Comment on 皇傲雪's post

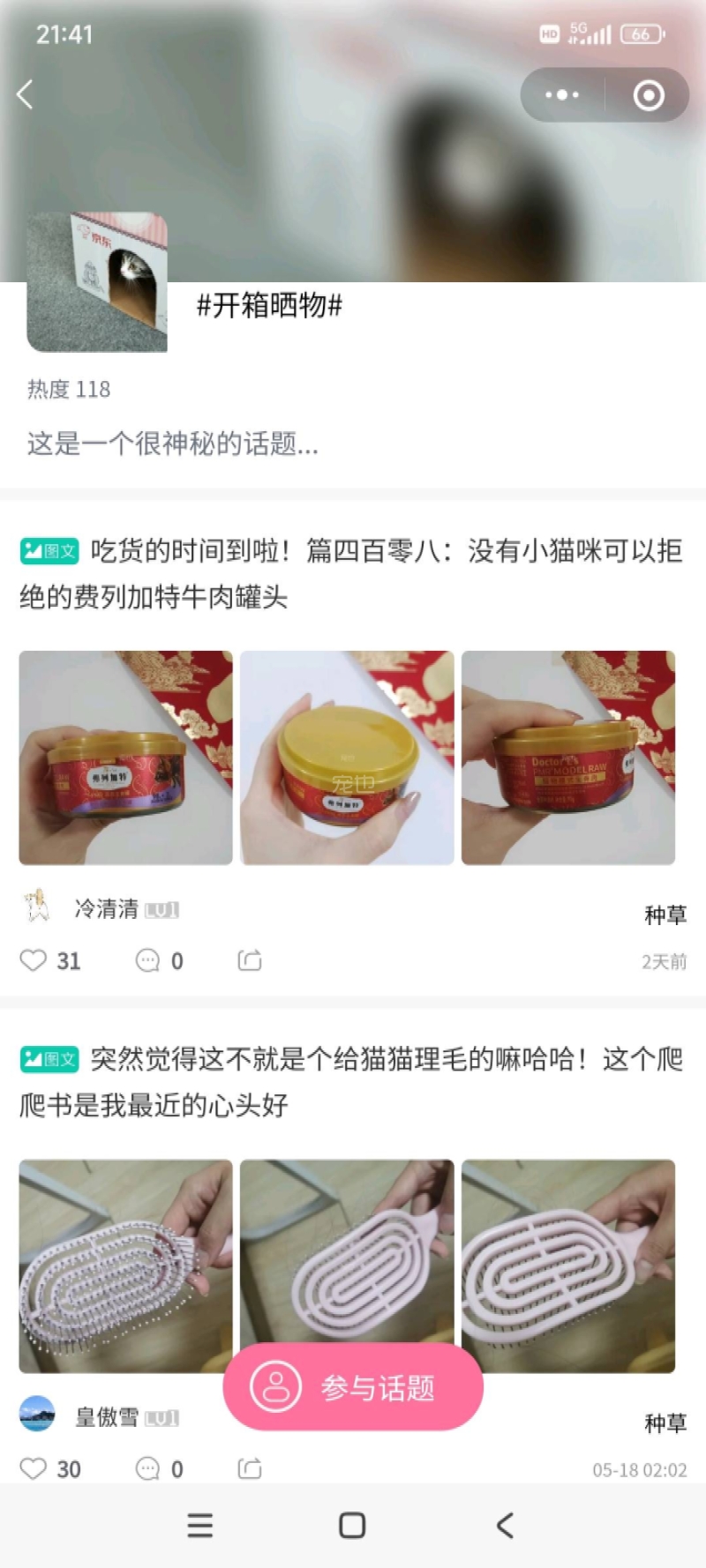pos(147,1468)
